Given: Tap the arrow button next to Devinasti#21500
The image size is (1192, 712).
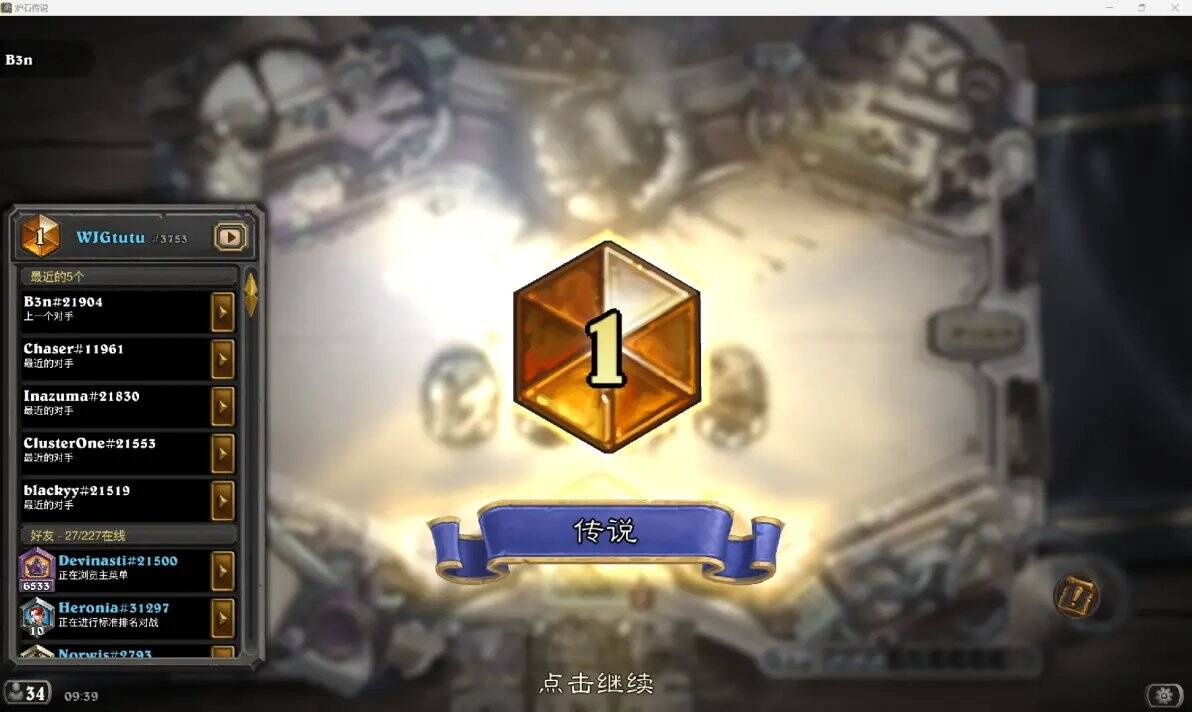Looking at the screenshot, I should coord(222,571).
